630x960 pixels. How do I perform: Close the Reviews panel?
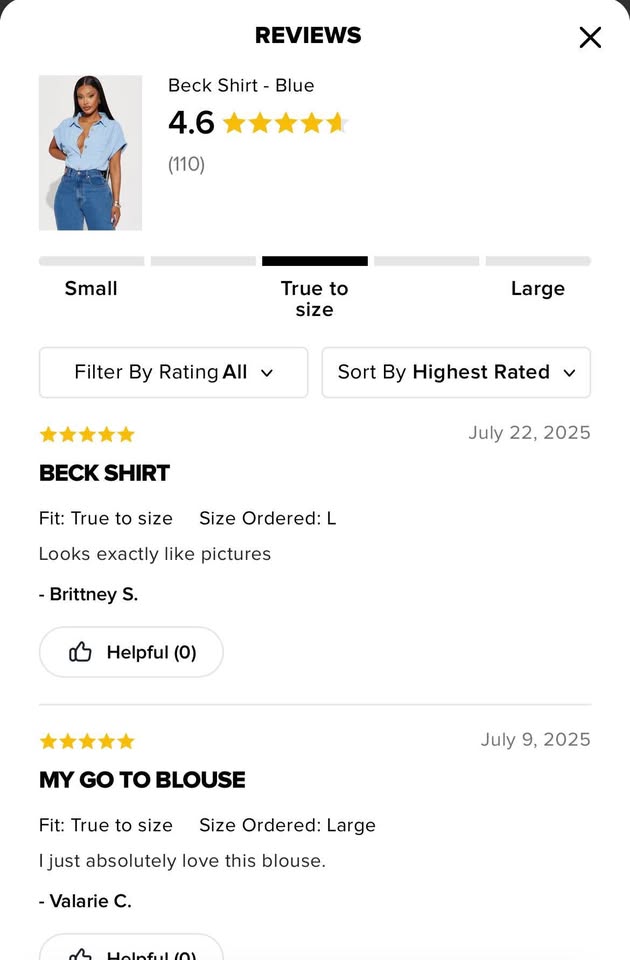click(590, 38)
